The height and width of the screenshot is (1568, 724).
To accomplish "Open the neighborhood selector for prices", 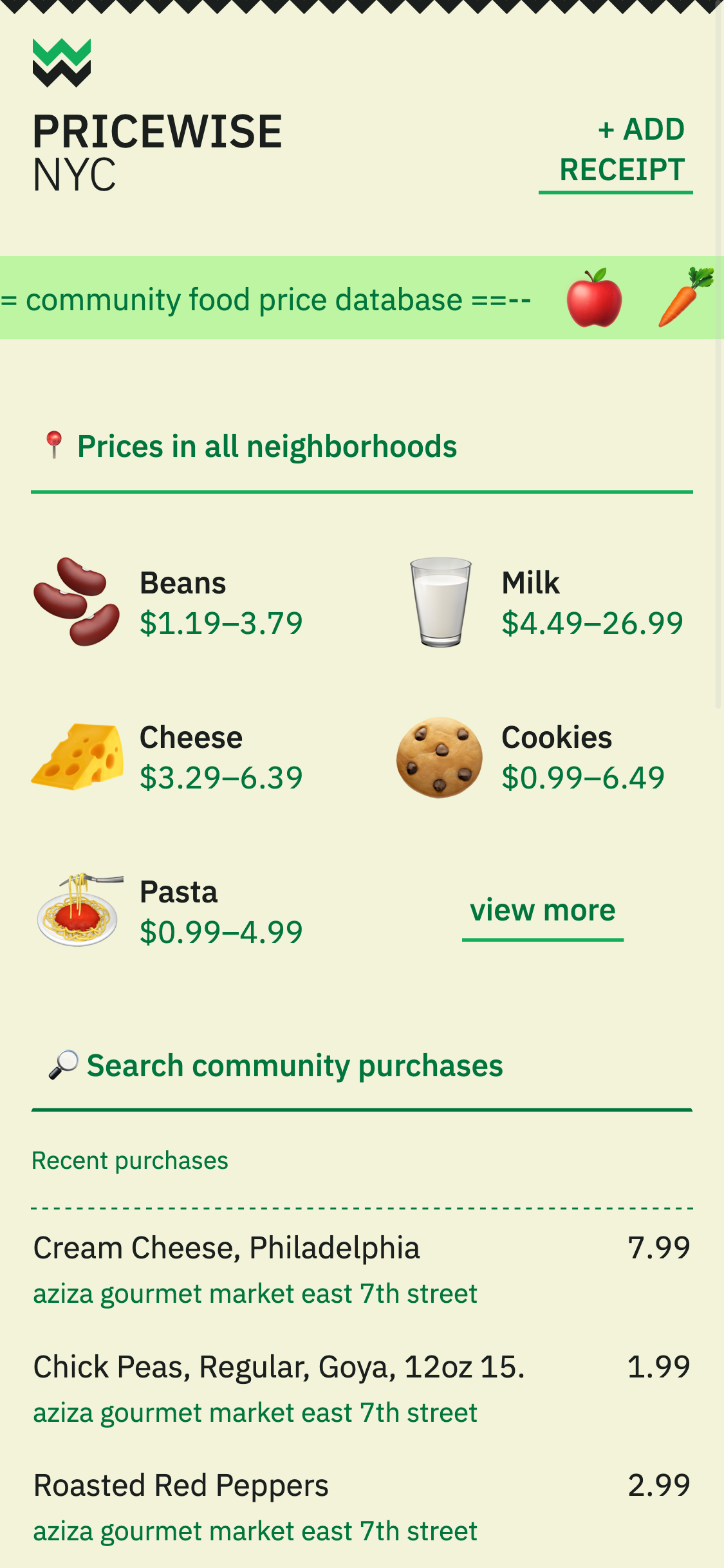I will (266, 447).
